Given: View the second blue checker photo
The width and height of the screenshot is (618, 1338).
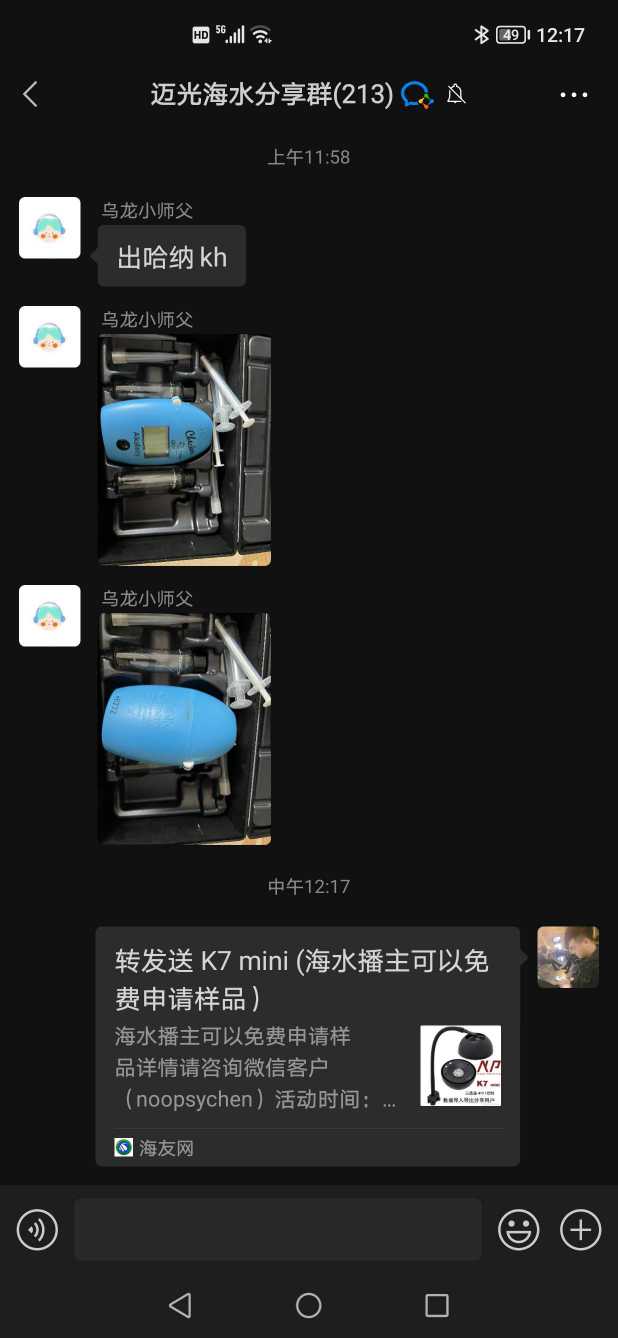Looking at the screenshot, I should pos(185,729).
